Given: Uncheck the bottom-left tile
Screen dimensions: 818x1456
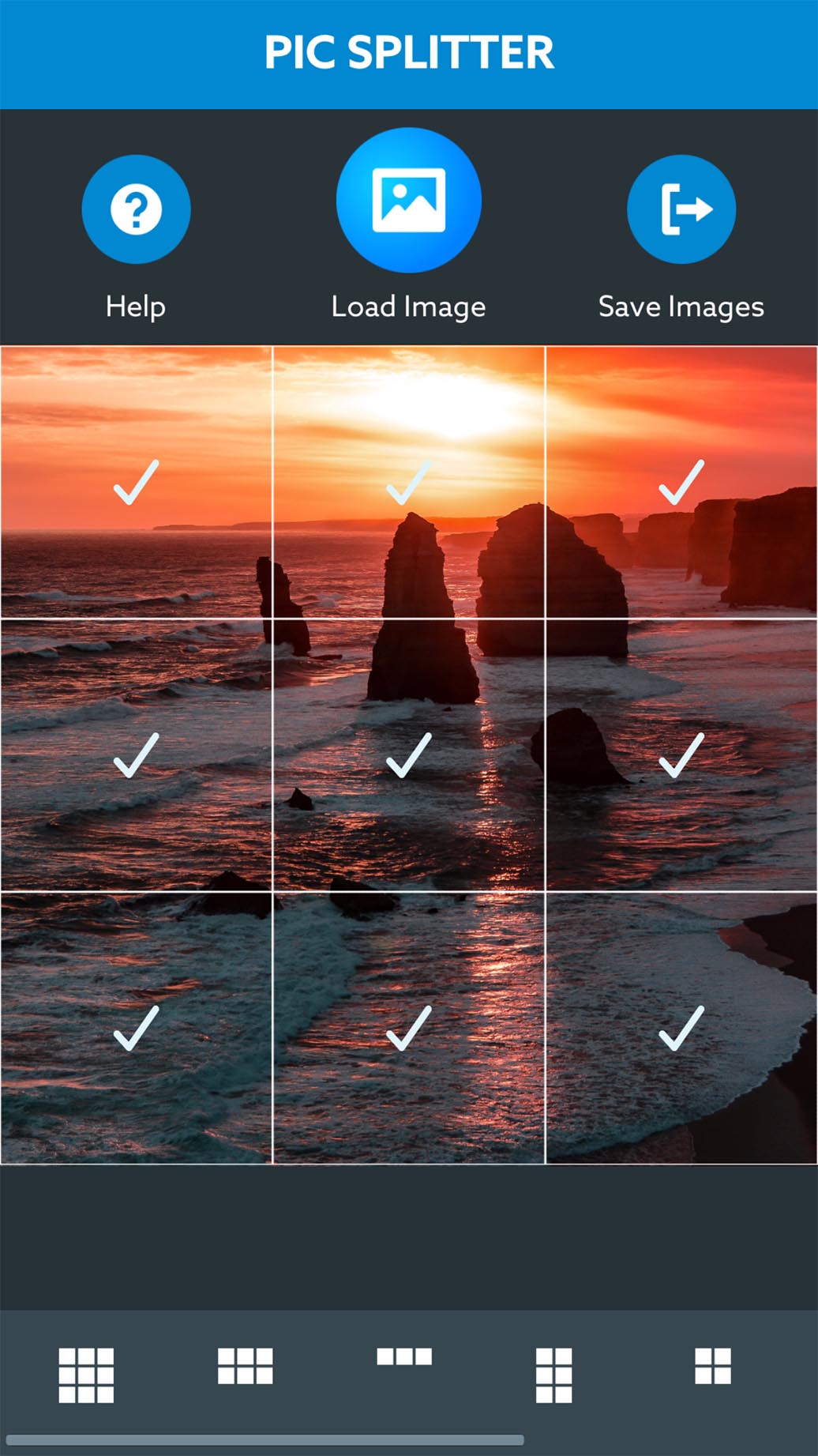Looking at the screenshot, I should (136, 1028).
